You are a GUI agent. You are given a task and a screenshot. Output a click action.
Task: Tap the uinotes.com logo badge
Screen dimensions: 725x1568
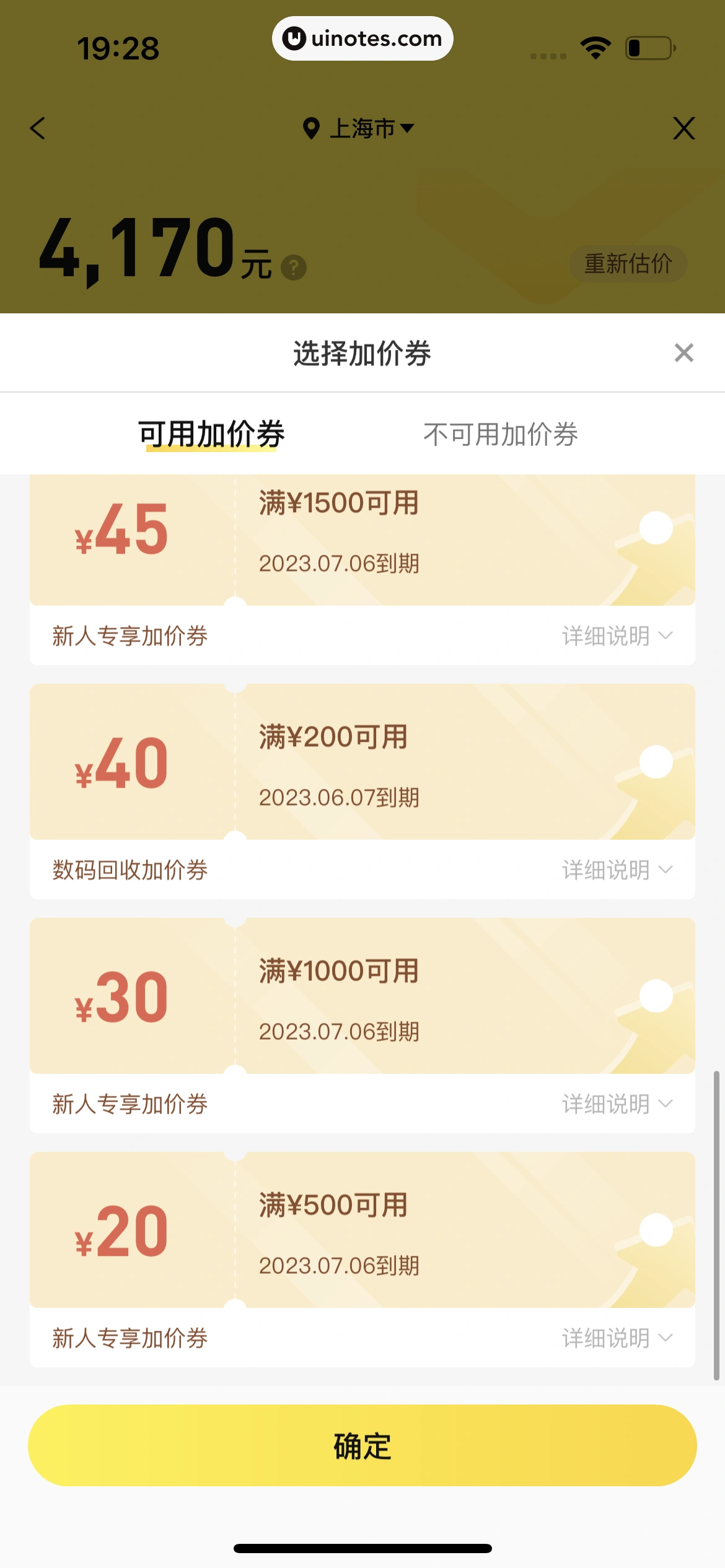[362, 38]
